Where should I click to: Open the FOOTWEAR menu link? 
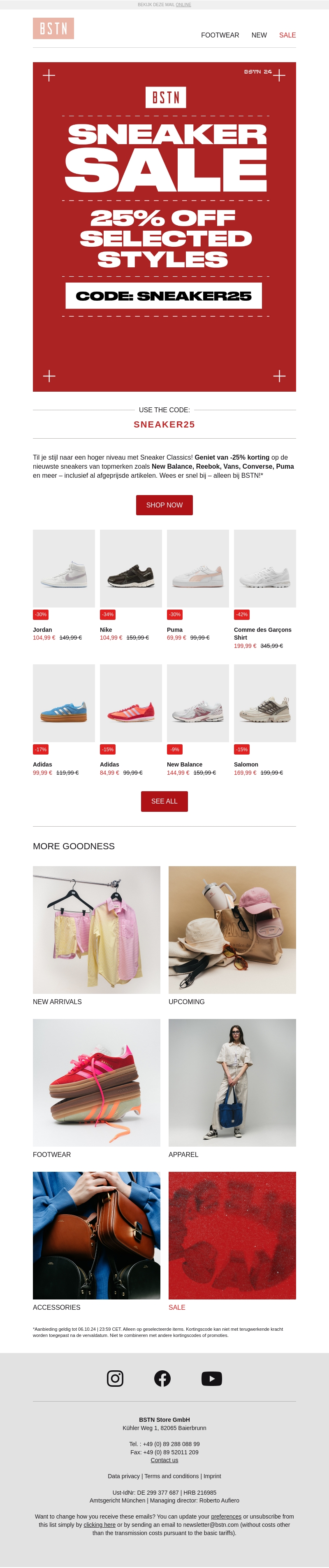click(220, 35)
